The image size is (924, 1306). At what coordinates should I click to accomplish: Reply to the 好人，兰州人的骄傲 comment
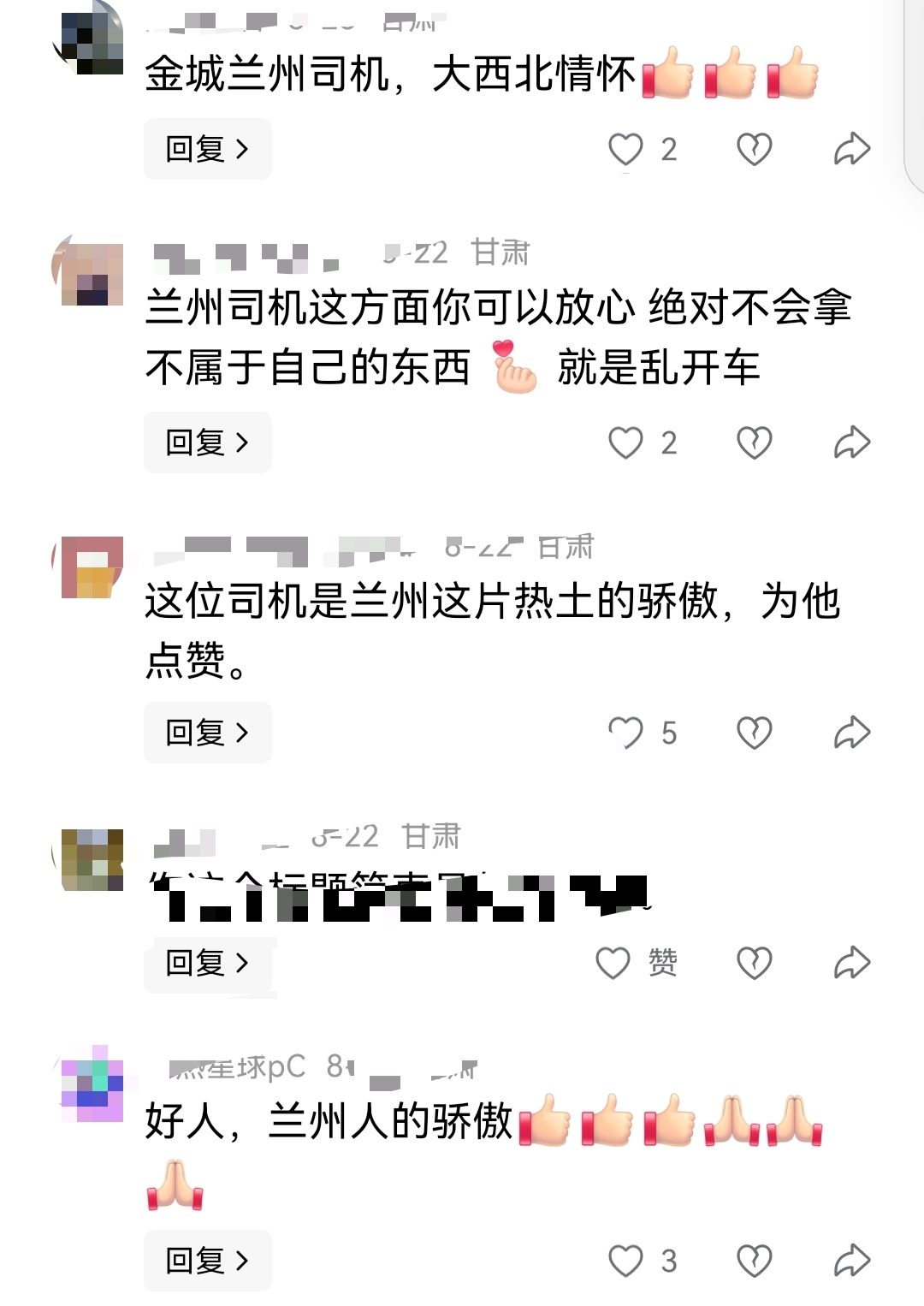[x=207, y=1260]
